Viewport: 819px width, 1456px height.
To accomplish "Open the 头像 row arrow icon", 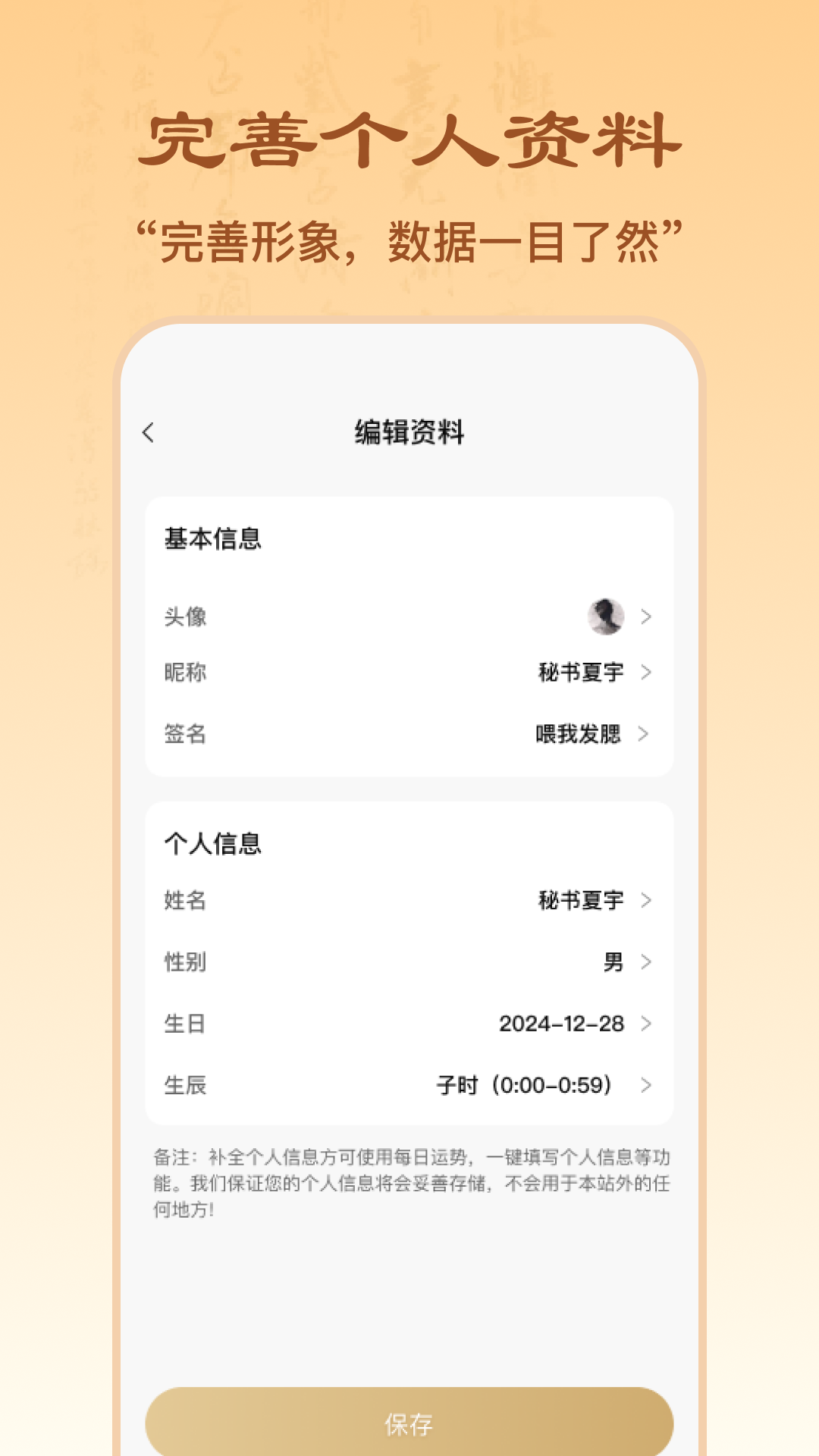I will pyautogui.click(x=645, y=616).
